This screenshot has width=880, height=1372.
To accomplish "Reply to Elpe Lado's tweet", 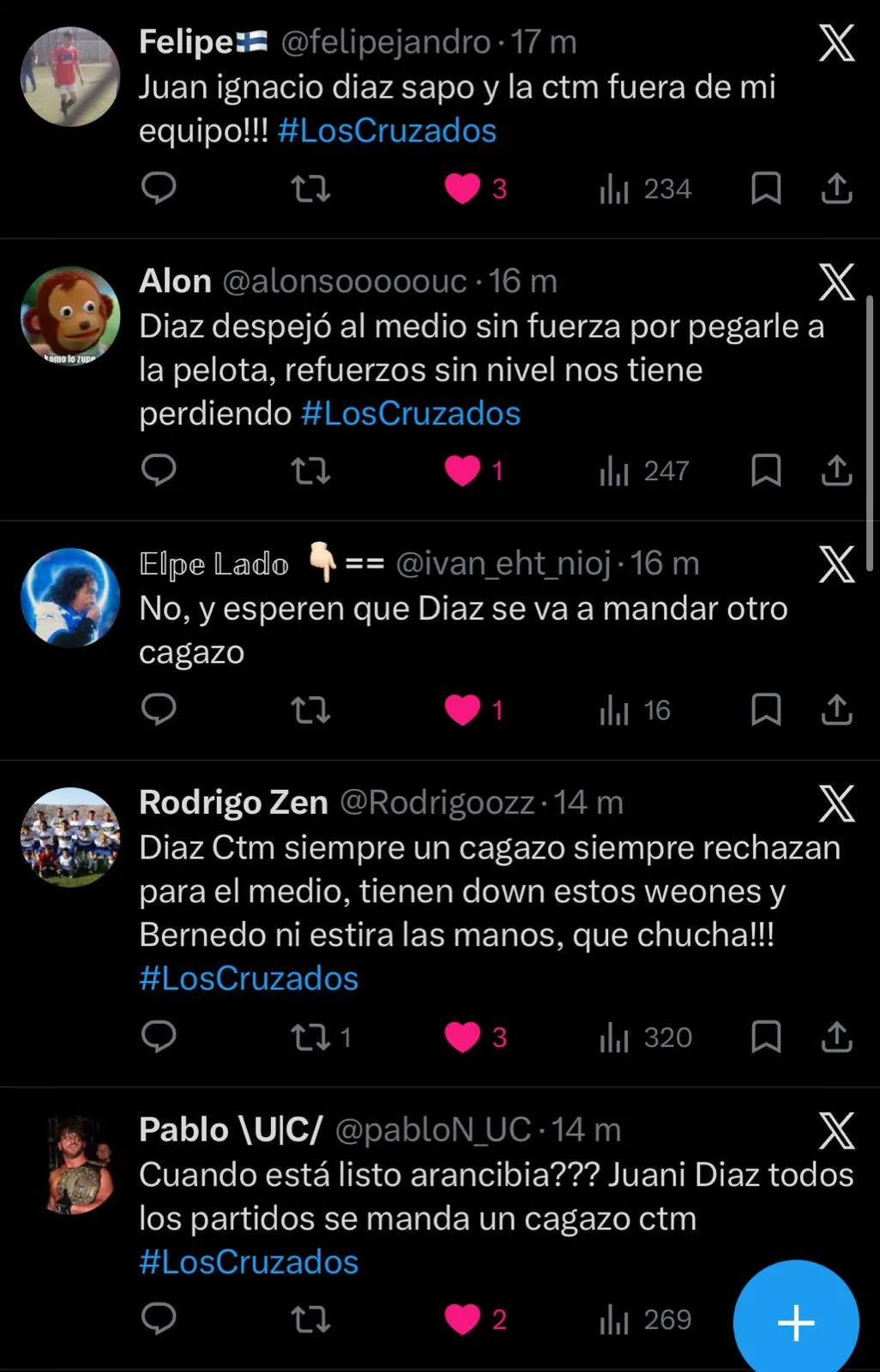I will [x=159, y=709].
